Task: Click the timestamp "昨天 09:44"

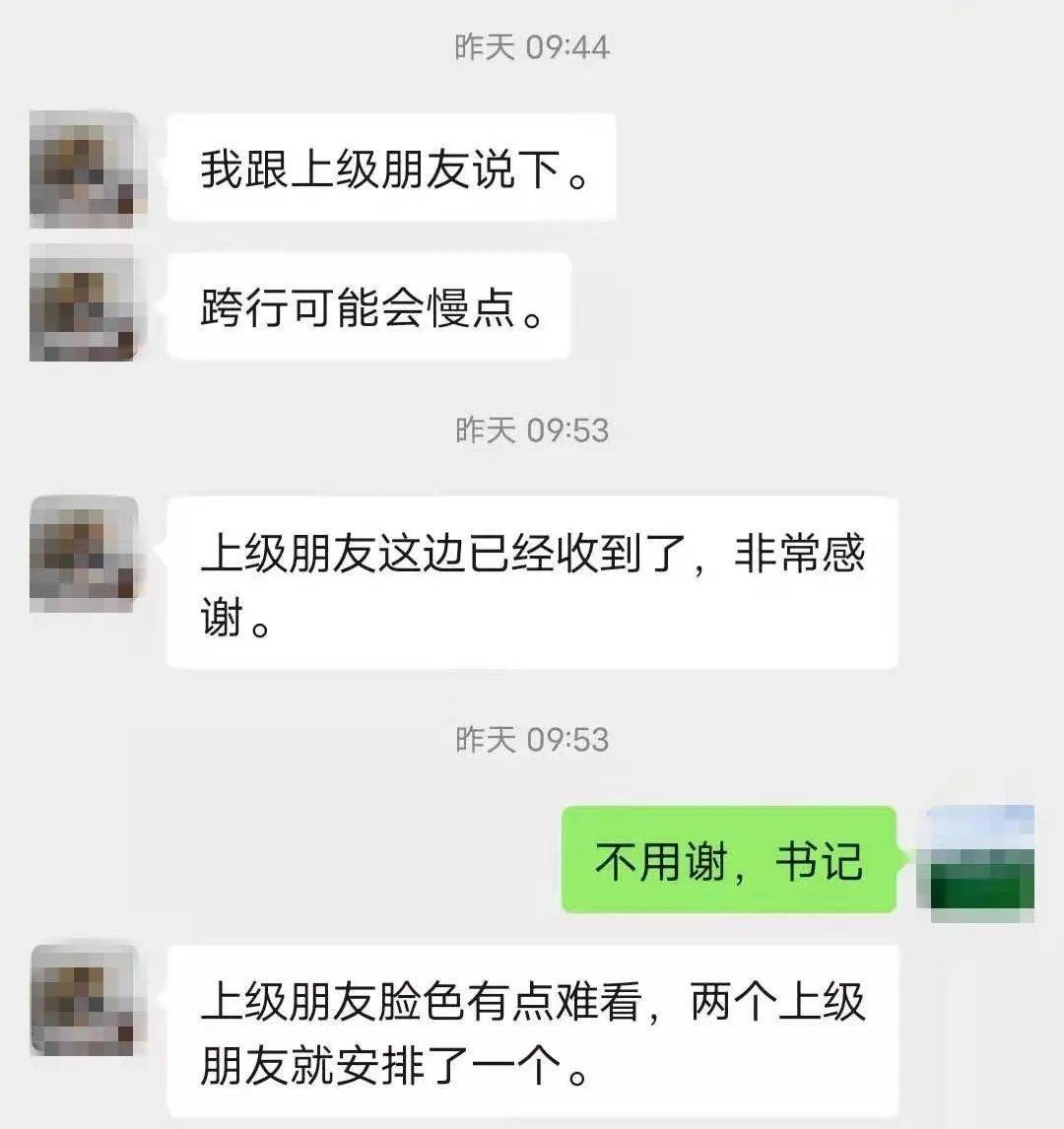Action: (x=532, y=44)
